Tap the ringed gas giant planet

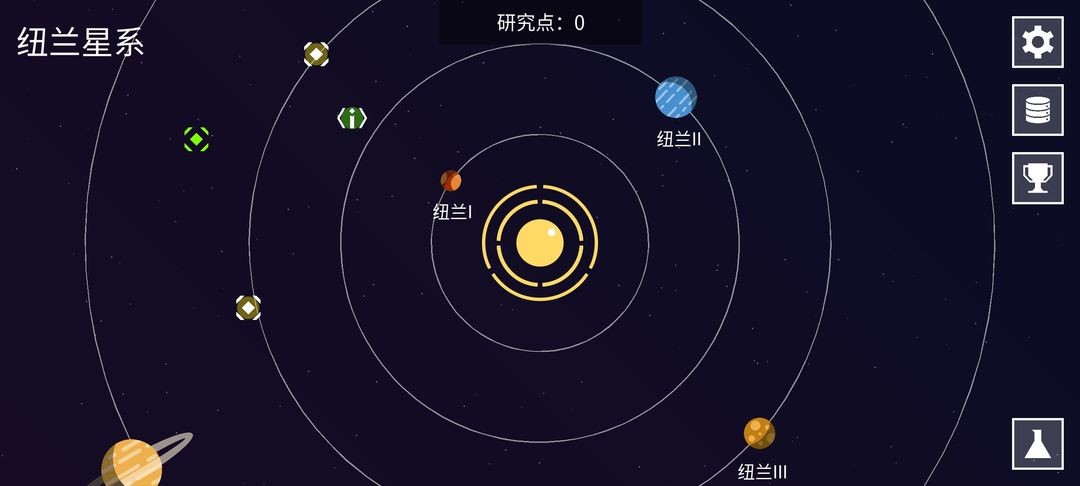pyautogui.click(x=133, y=464)
